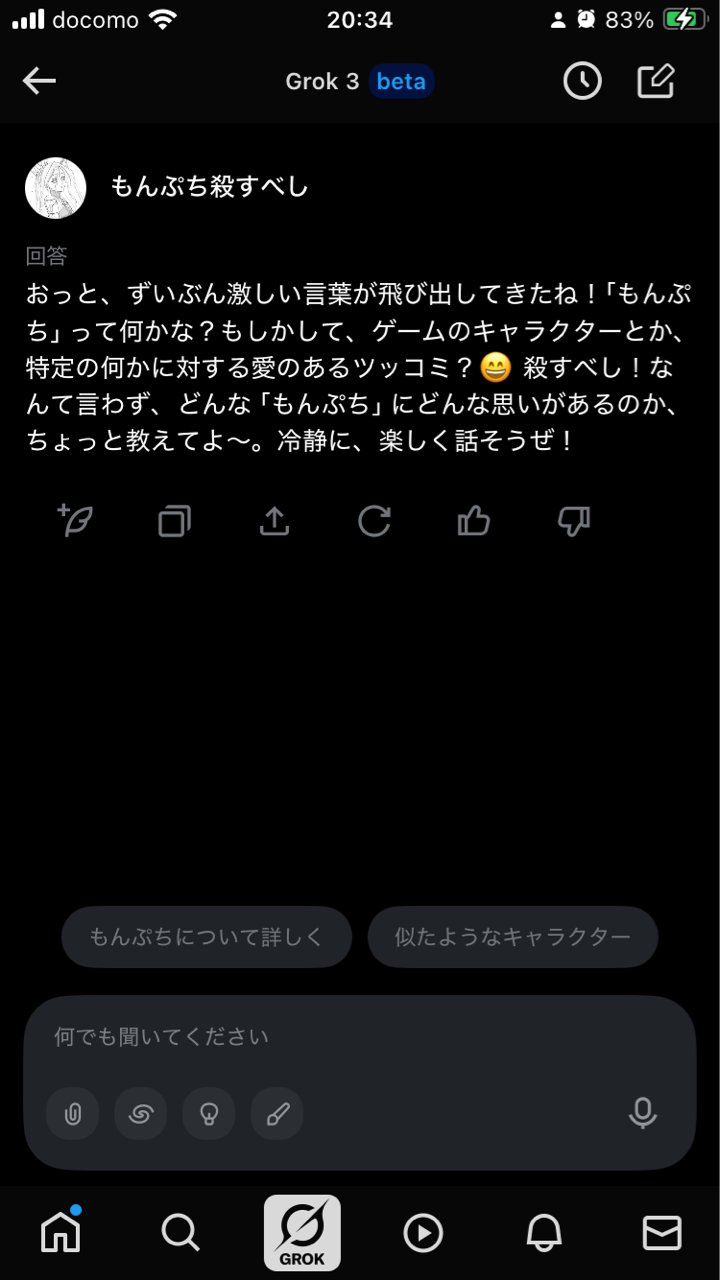Like the answer with thumbs up
Image resolution: width=720 pixels, height=1280 pixels.
click(473, 521)
